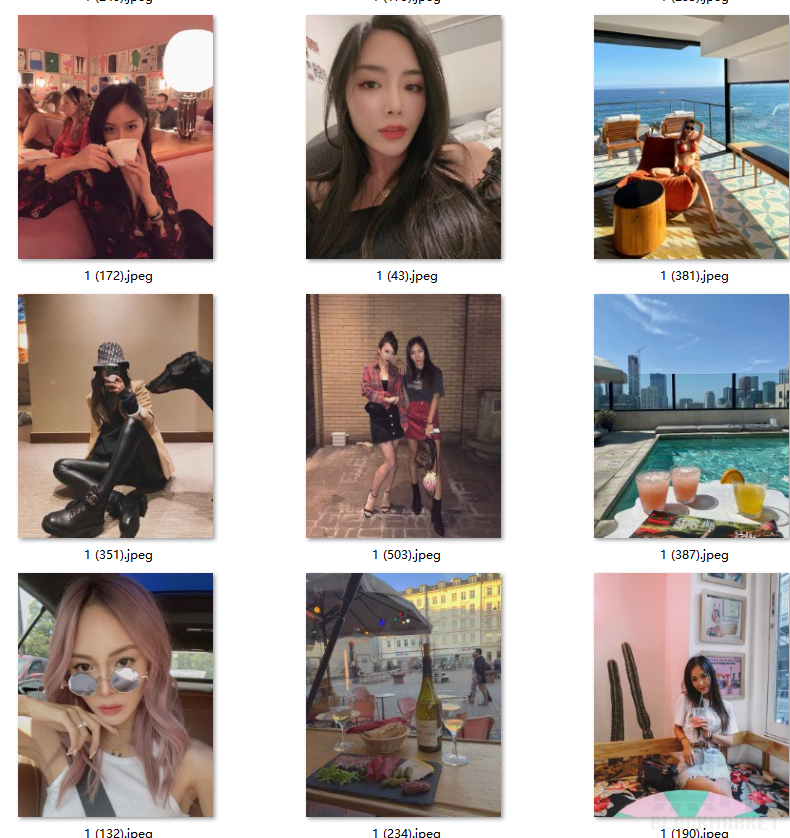Open the photo 1 (132).jpeg
The image size is (790, 838).
pos(115,695)
